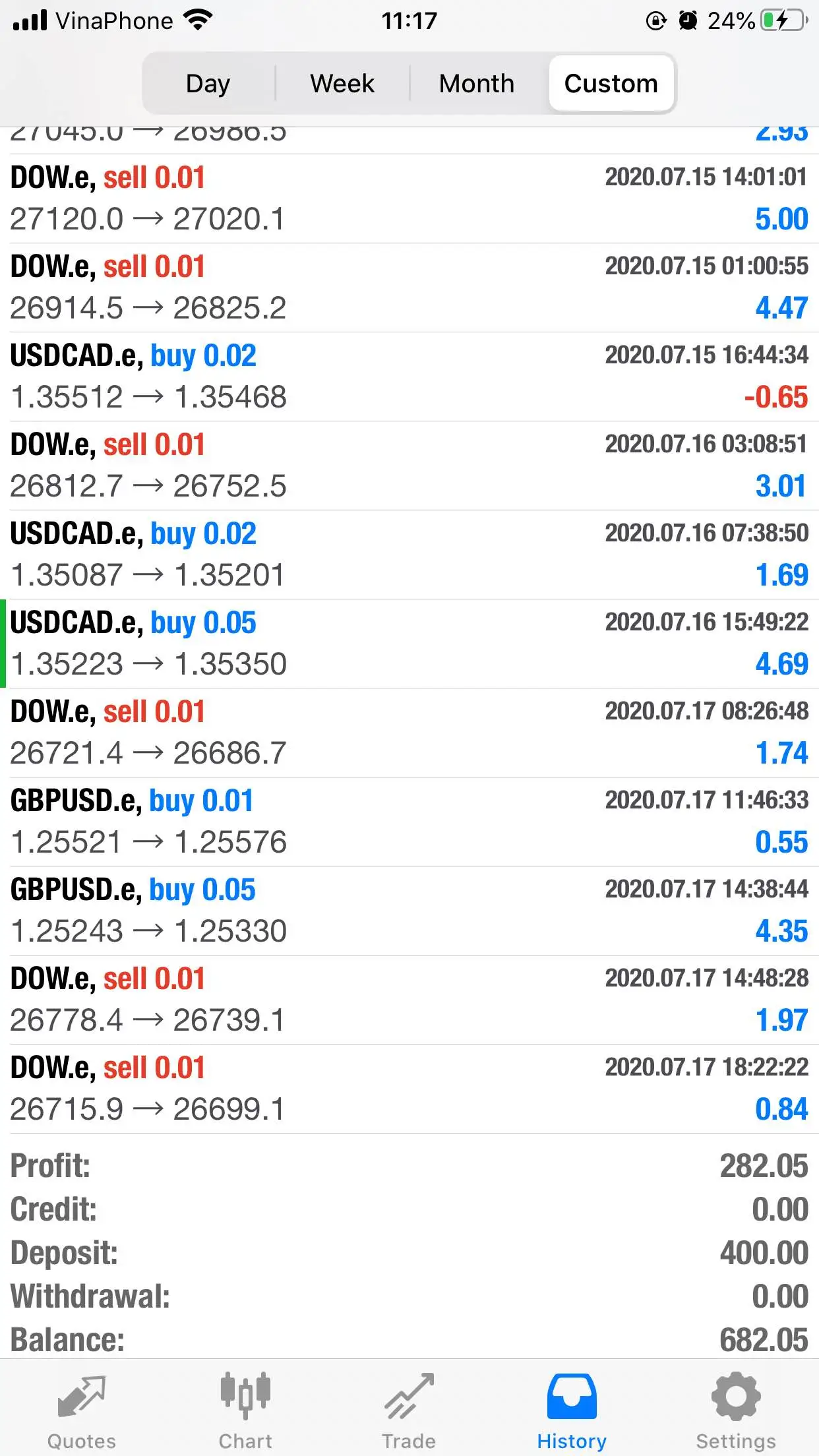This screenshot has height=1456, width=819.
Task: Expand DOW.e trade closed at 18:22:22
Action: coord(409,1089)
